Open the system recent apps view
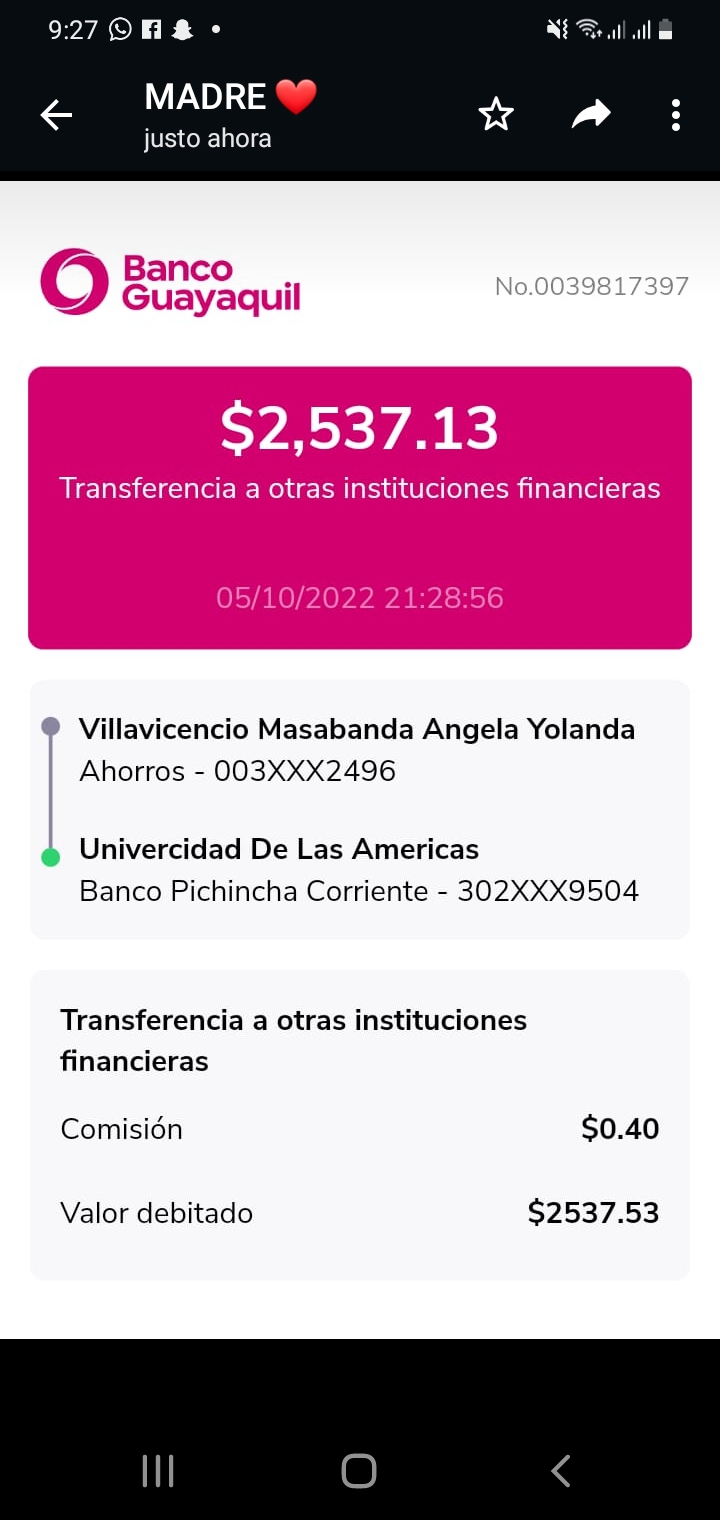The image size is (720, 1520). click(158, 1471)
